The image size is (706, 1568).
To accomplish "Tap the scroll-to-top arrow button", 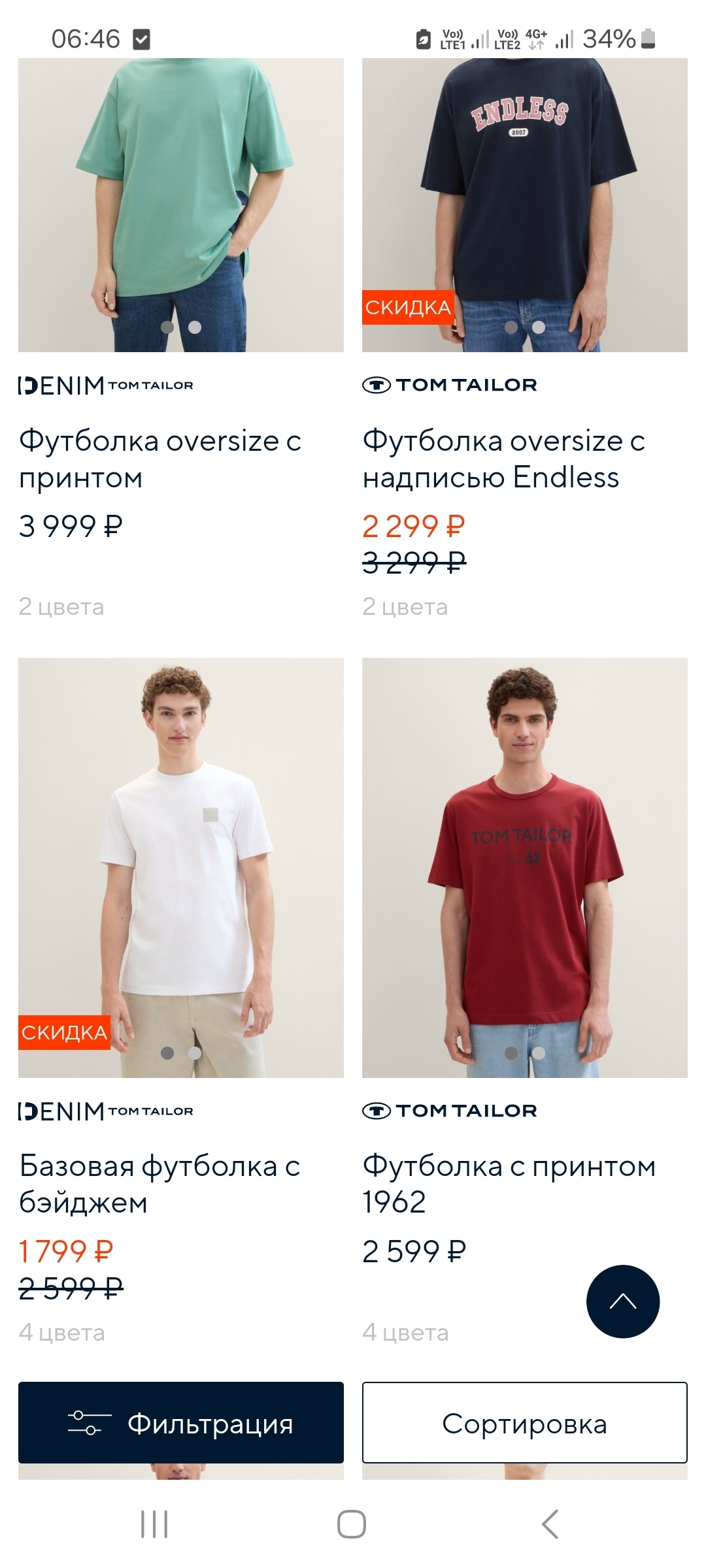I will click(622, 1301).
